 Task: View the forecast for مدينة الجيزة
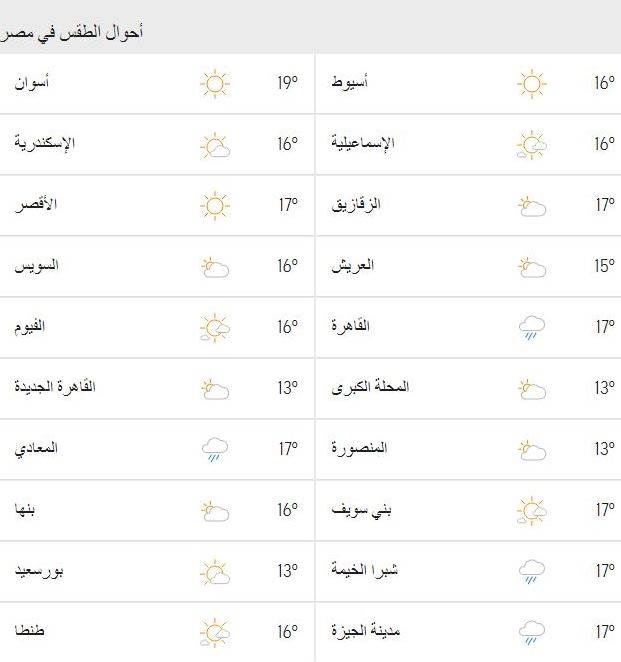[x=366, y=632]
